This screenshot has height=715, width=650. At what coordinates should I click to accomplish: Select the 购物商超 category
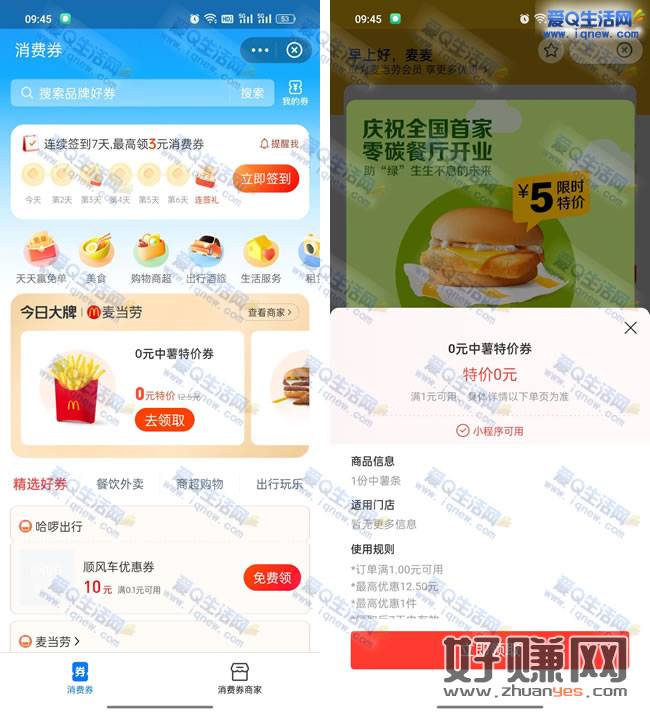coord(150,258)
